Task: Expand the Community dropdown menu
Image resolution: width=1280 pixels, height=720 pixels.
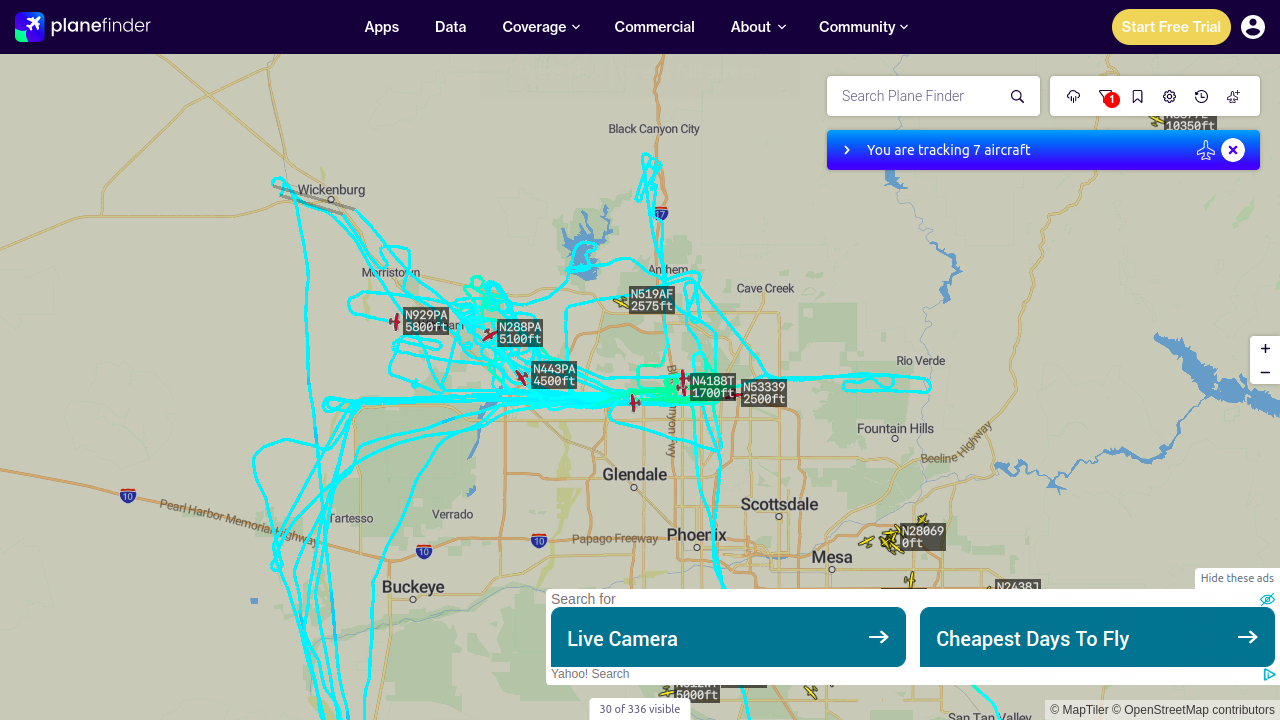Action: (863, 27)
